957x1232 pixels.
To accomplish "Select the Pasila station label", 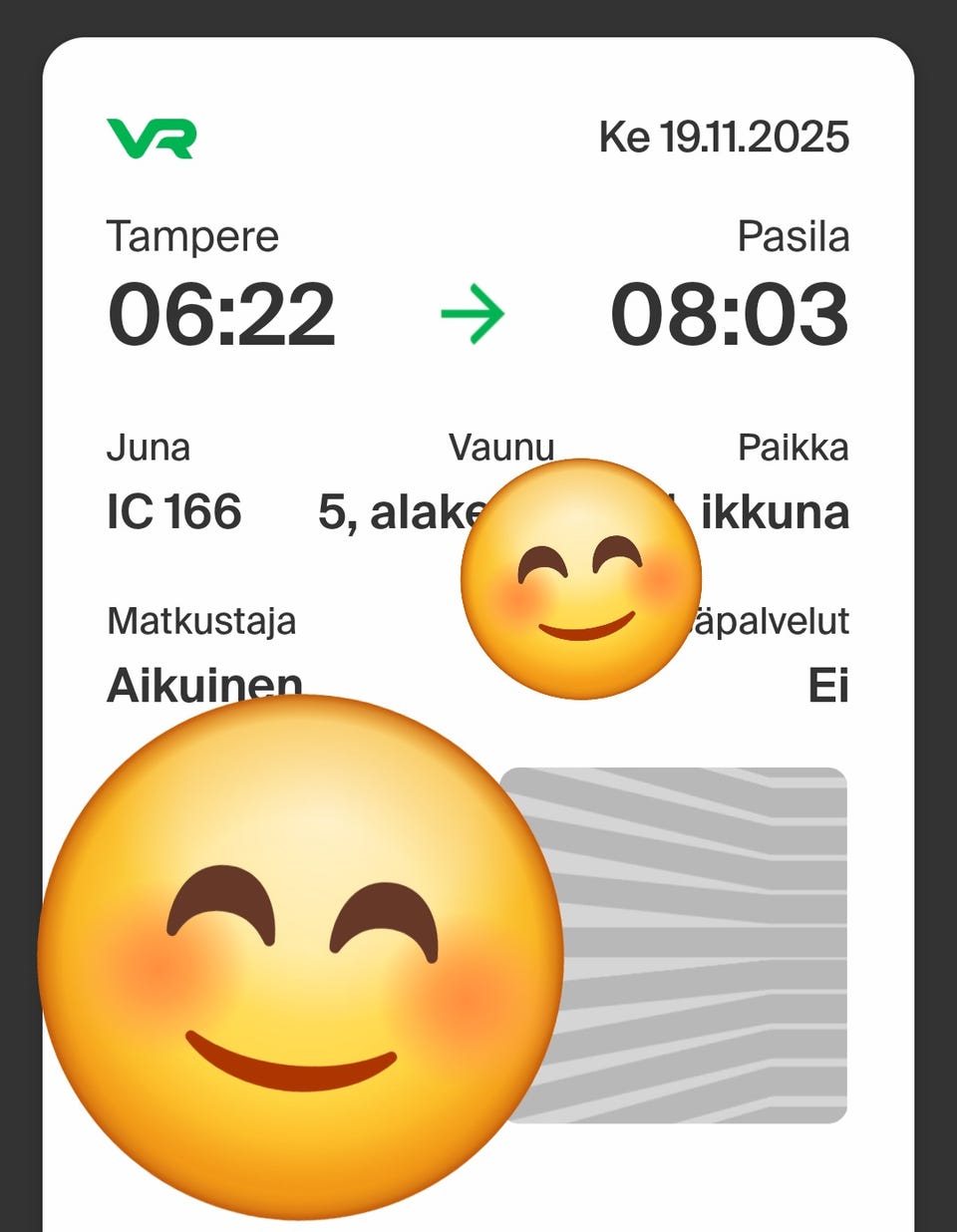I will pos(793,237).
